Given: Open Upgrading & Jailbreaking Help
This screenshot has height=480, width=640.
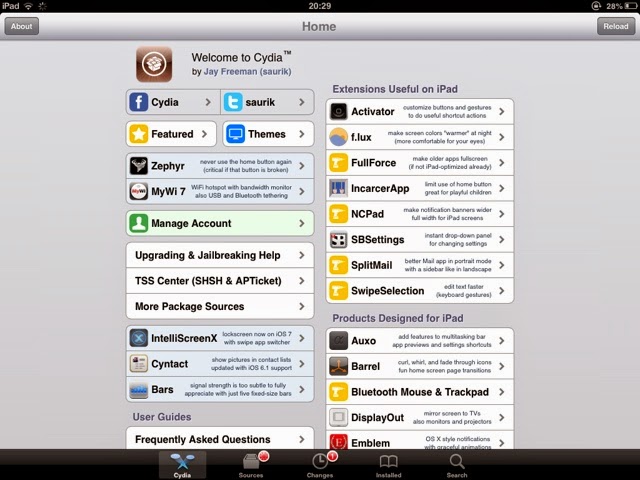Looking at the screenshot, I should pyautogui.click(x=219, y=256).
